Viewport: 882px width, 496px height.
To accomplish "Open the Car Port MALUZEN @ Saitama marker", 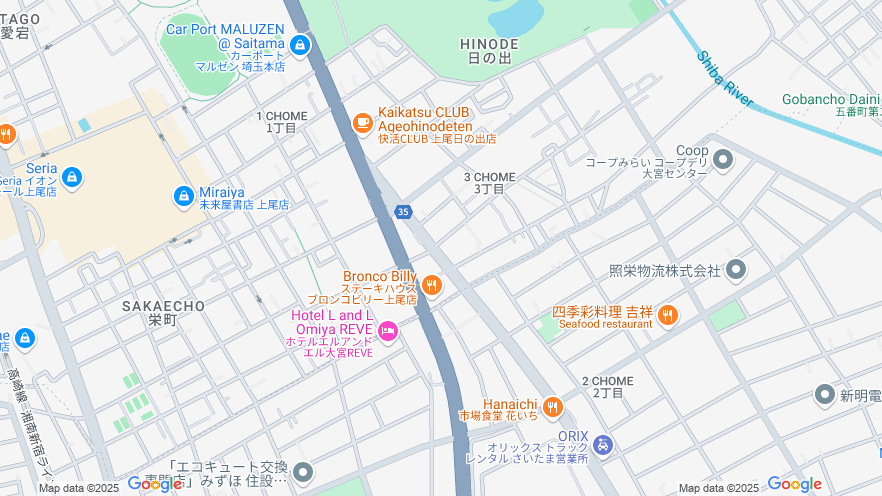I will click(x=301, y=44).
